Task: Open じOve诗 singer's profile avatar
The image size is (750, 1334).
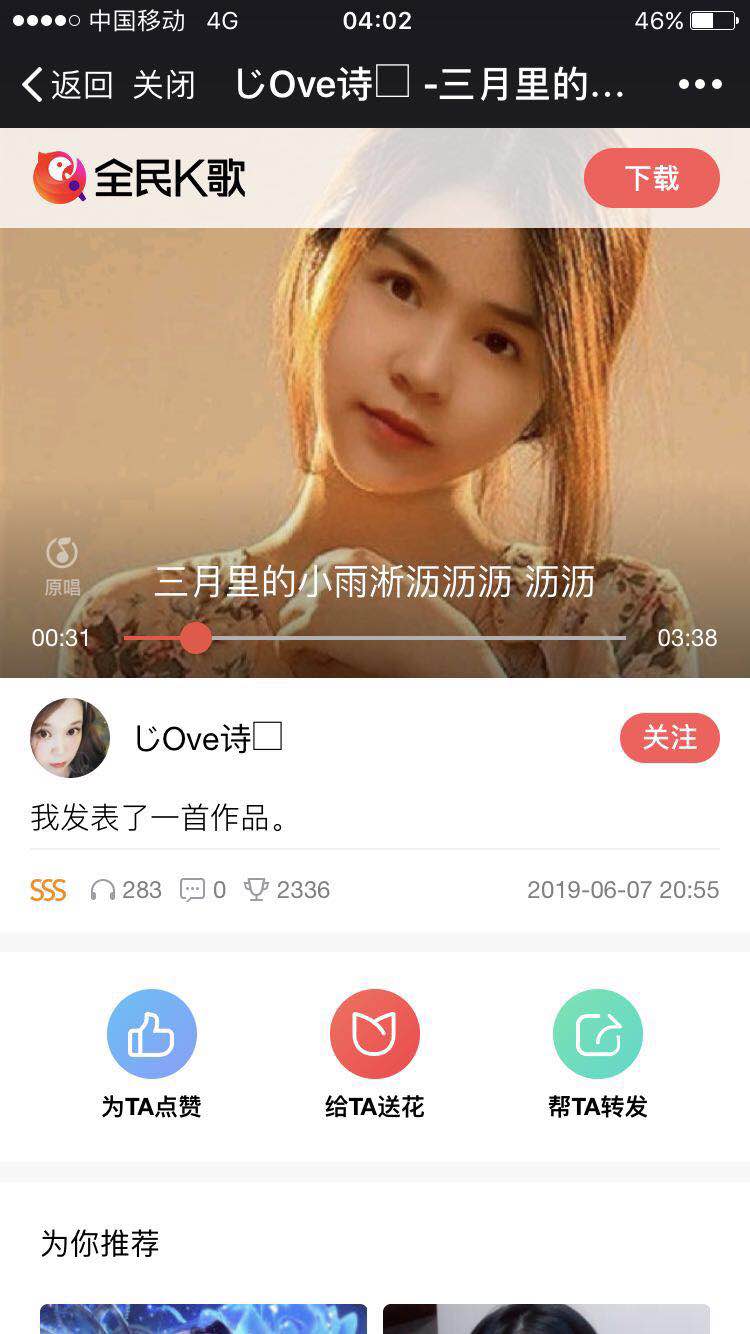Action: coord(69,738)
